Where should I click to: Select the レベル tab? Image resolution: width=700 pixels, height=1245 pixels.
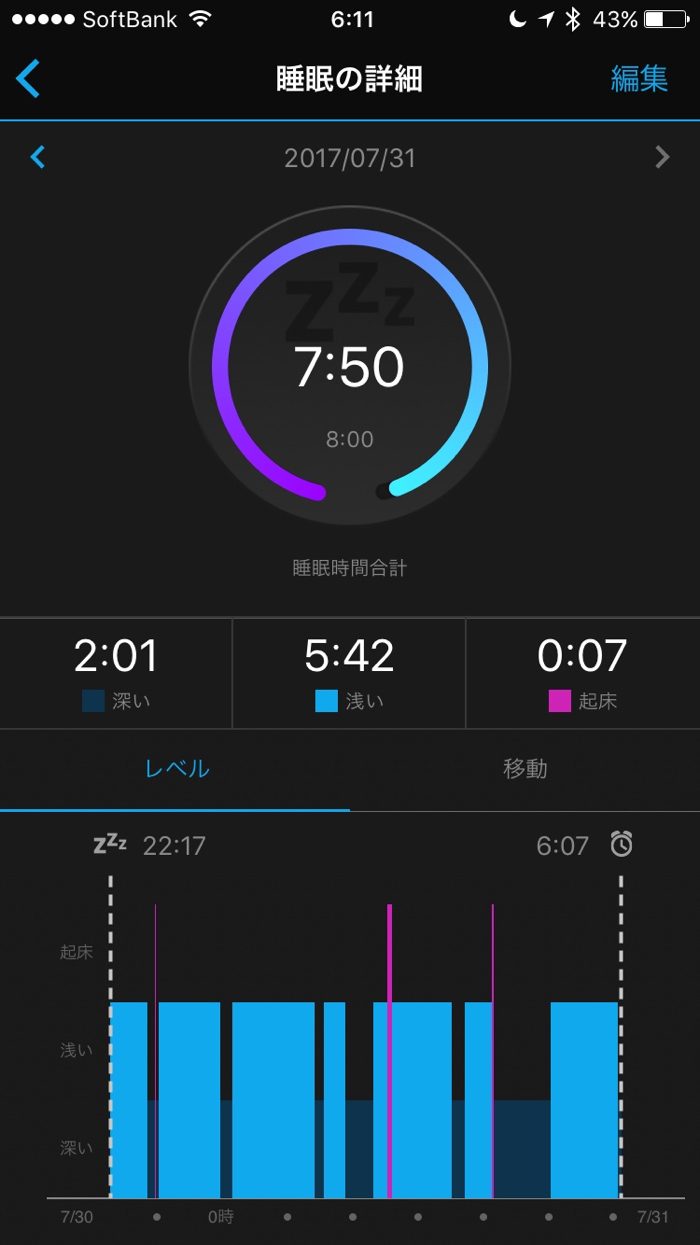point(176,769)
